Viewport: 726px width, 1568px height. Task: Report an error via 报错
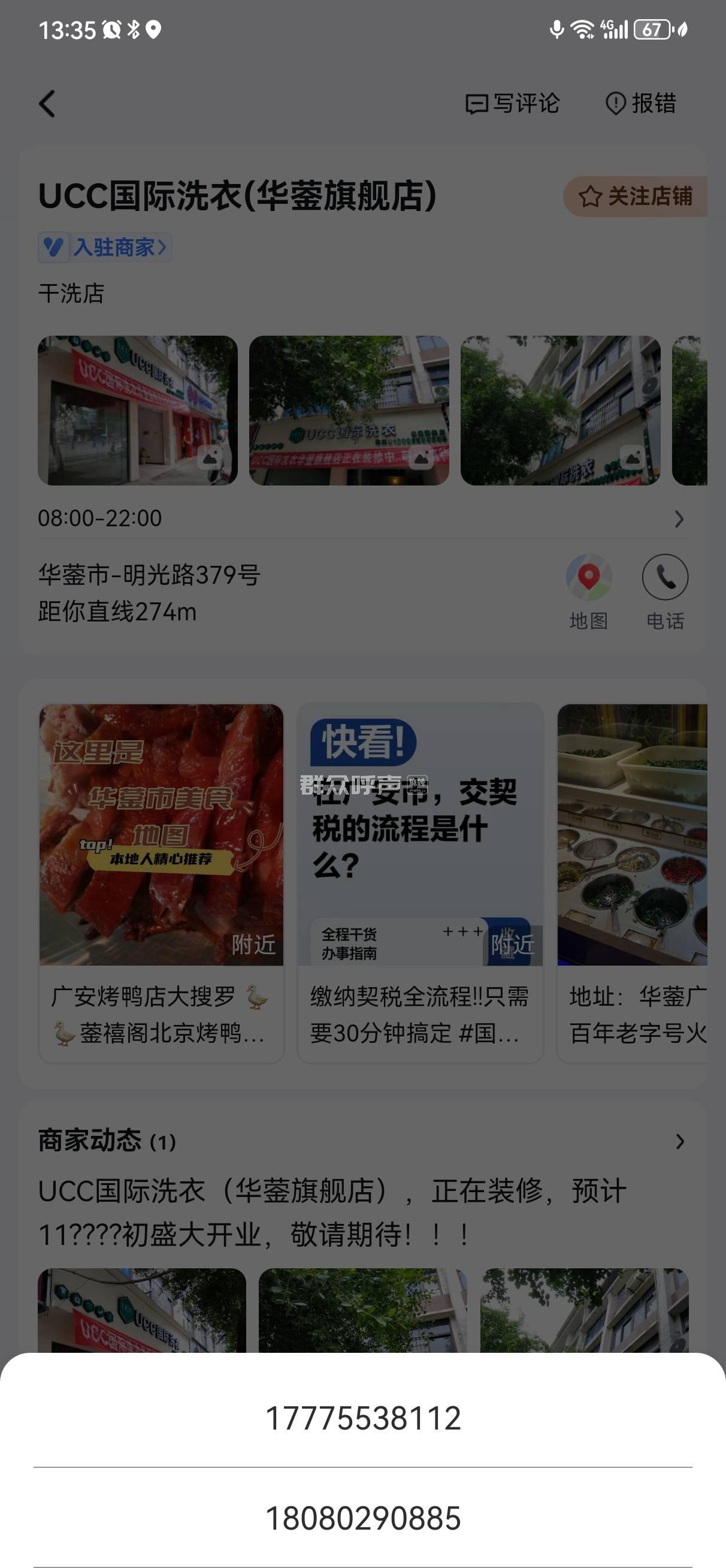pos(641,104)
